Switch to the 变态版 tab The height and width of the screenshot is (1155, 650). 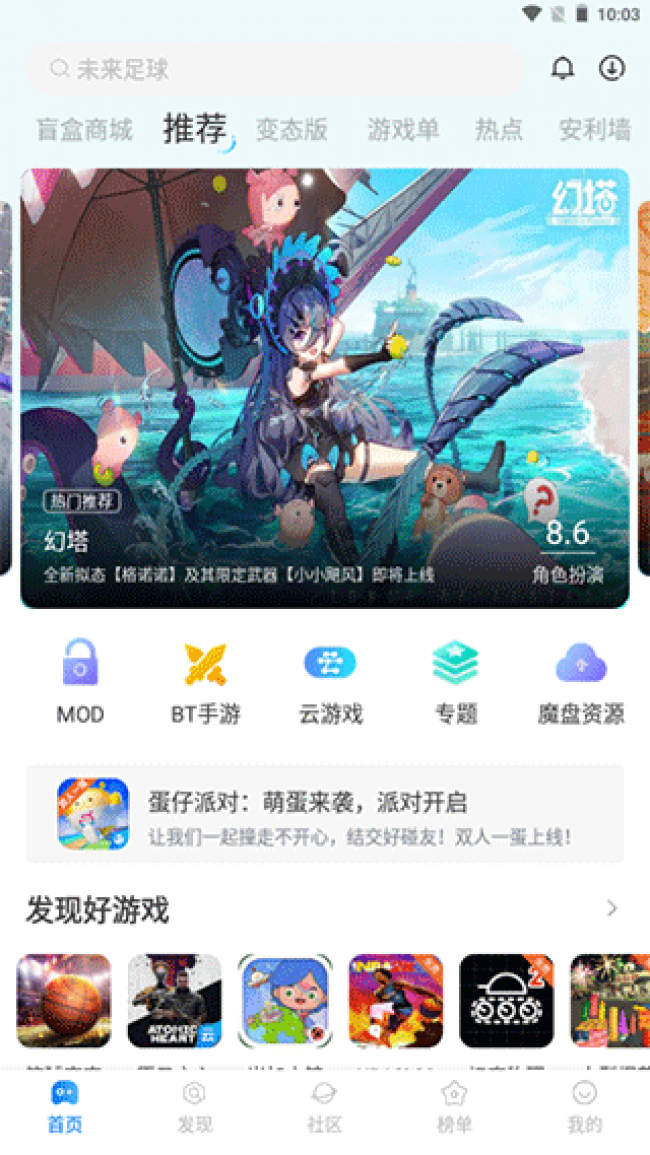291,129
